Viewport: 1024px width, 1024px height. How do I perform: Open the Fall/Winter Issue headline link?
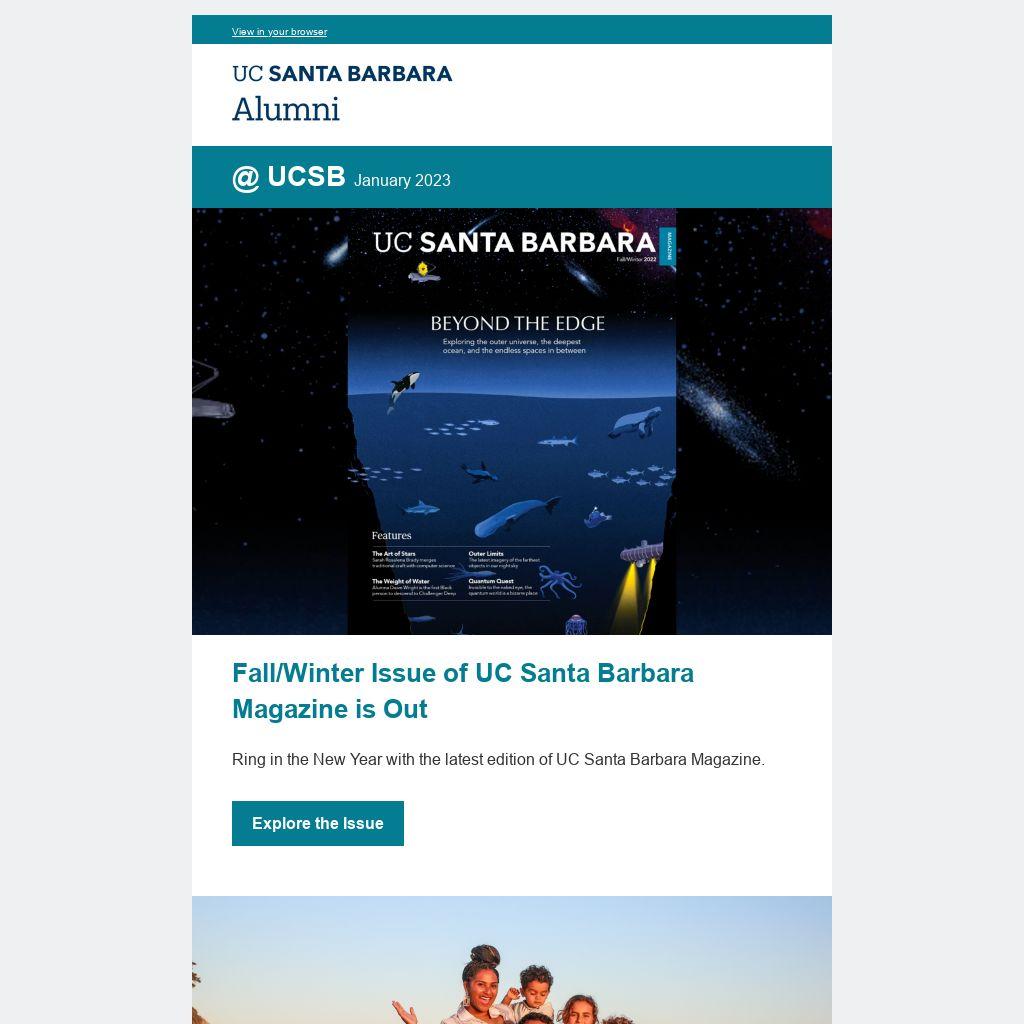click(462, 690)
